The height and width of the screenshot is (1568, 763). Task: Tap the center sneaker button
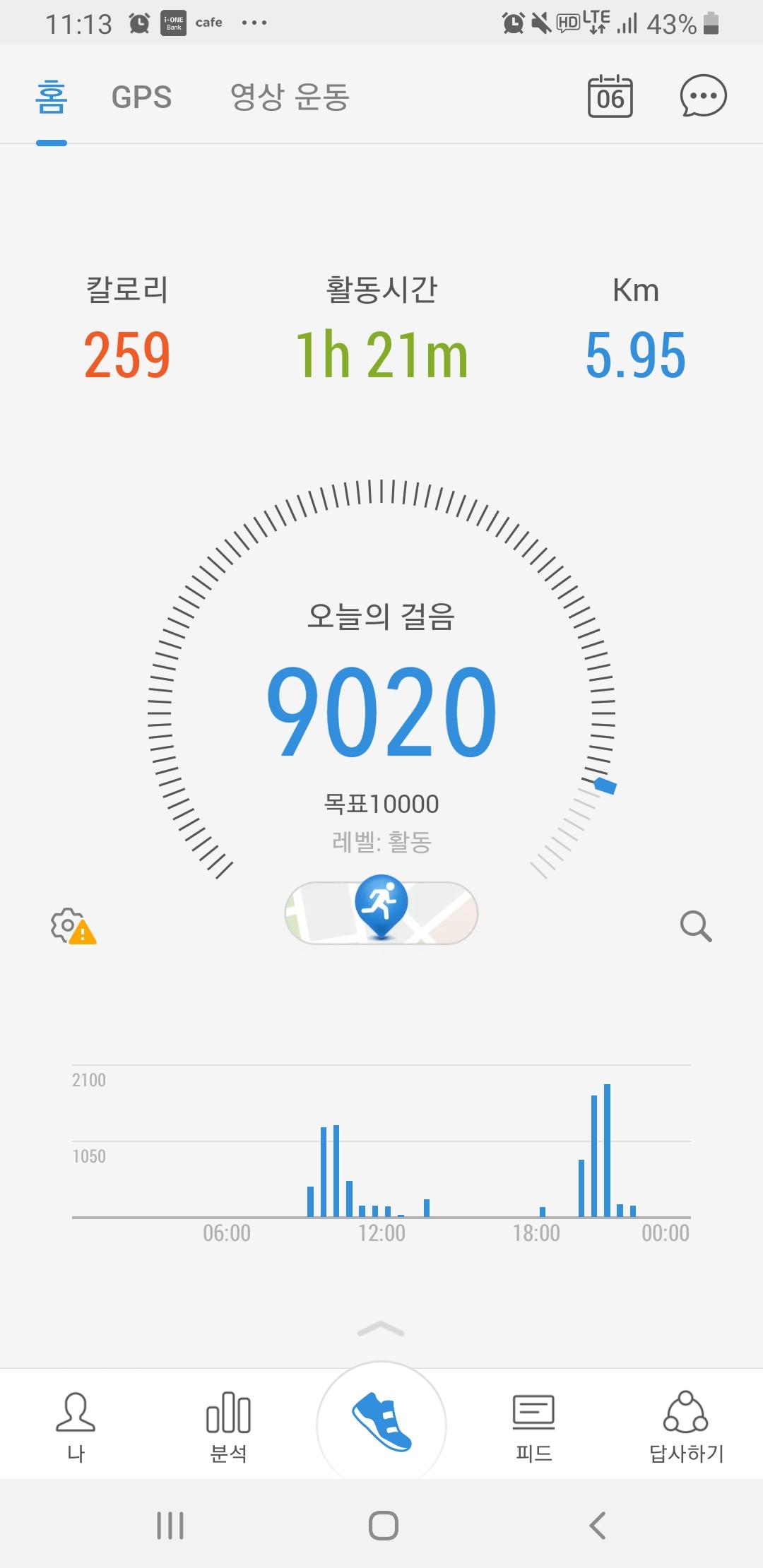point(381,1422)
